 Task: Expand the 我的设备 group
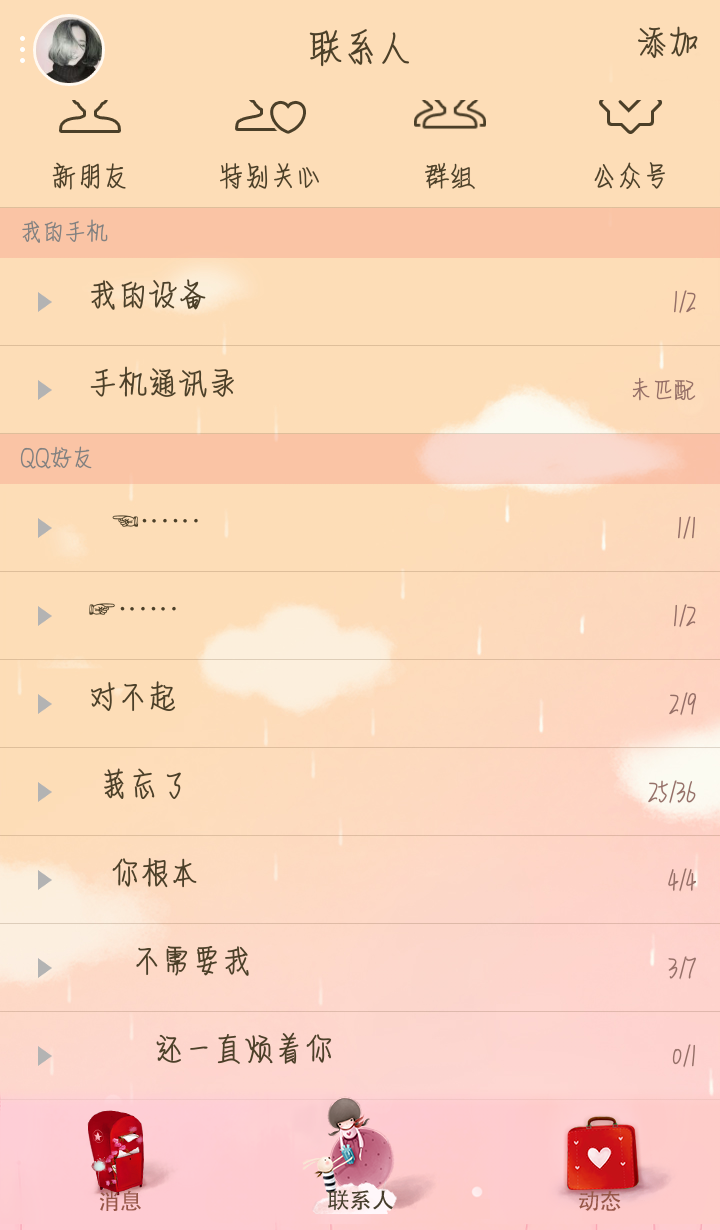[360, 302]
